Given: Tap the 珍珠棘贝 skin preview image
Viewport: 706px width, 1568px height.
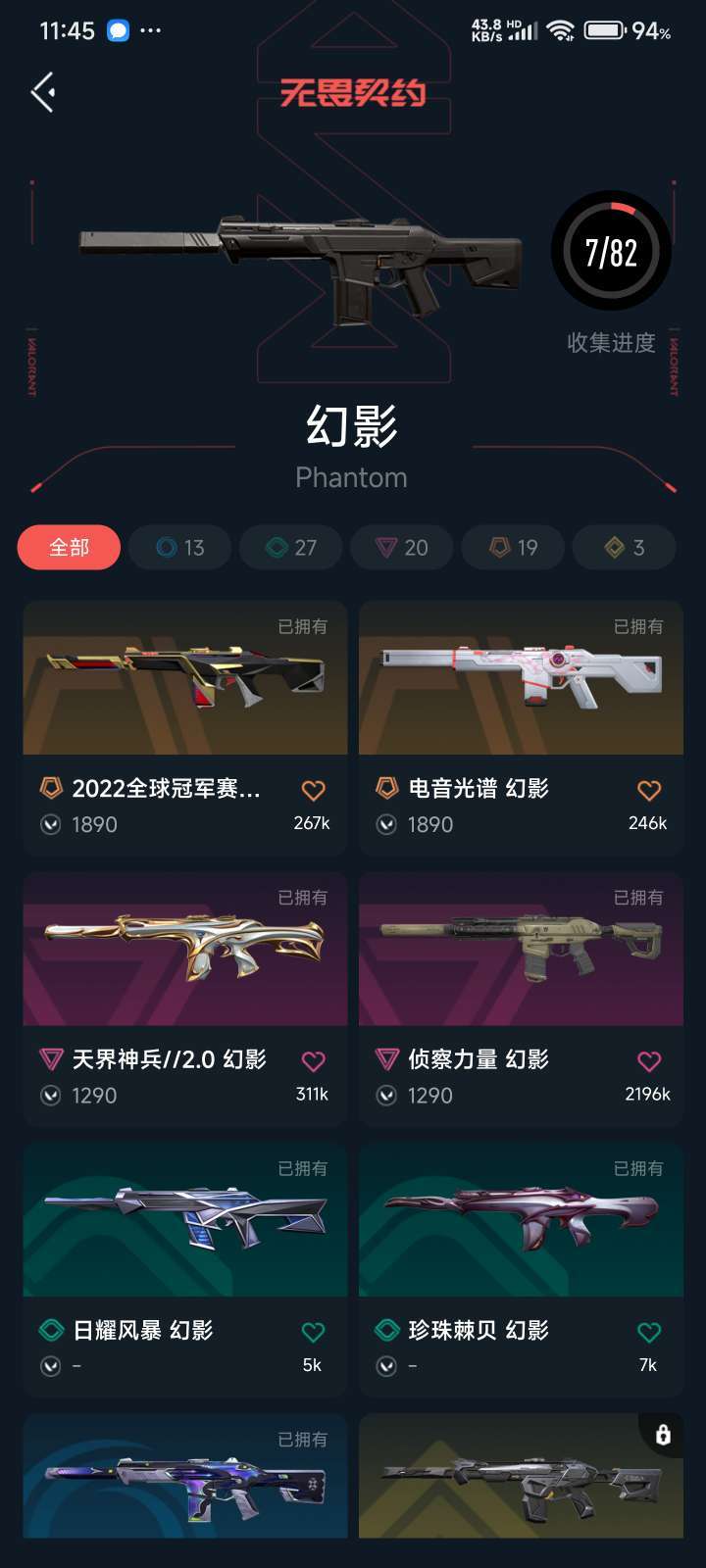Looking at the screenshot, I should coord(521,1220).
